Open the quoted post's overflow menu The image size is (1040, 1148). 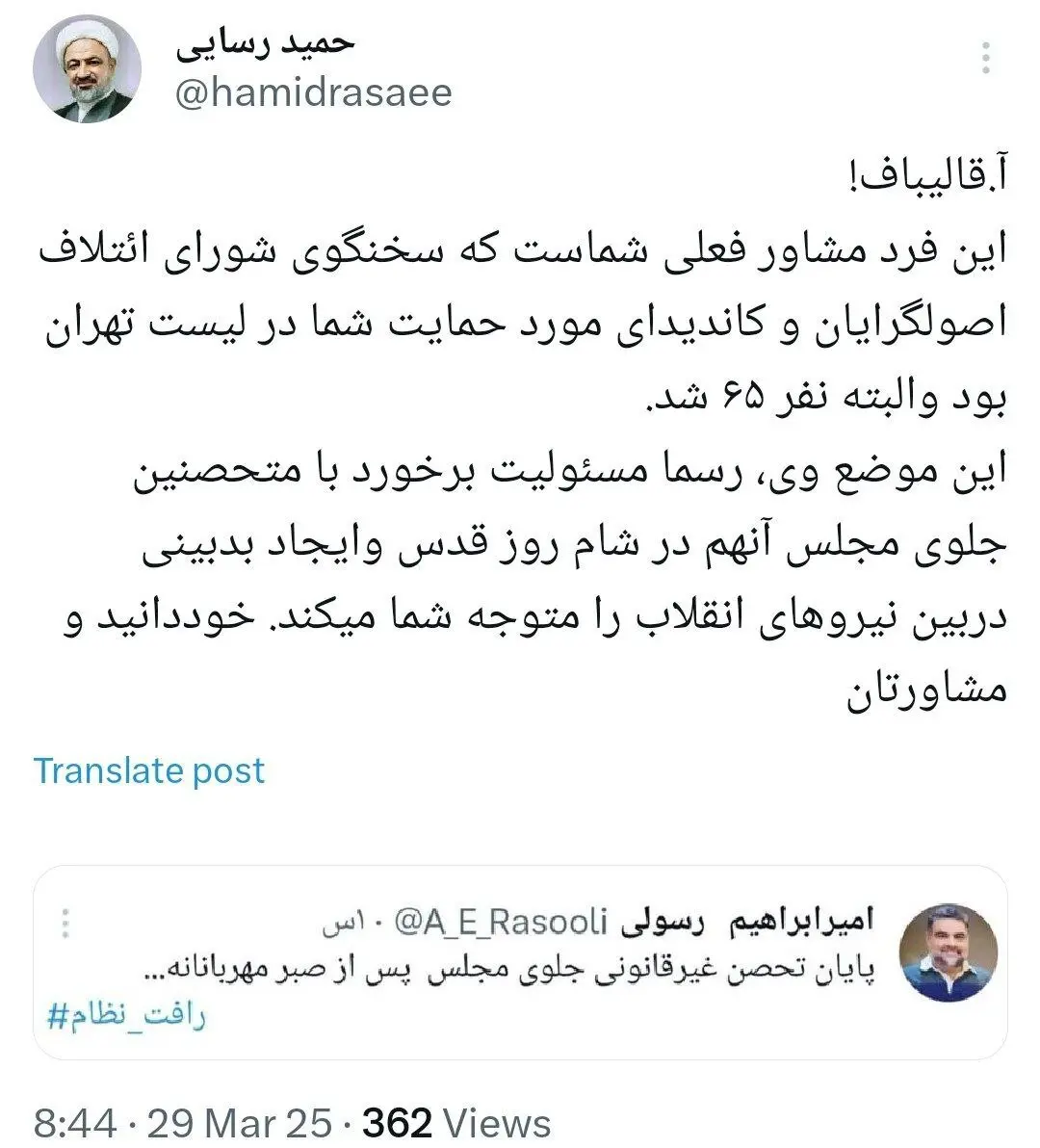65,922
